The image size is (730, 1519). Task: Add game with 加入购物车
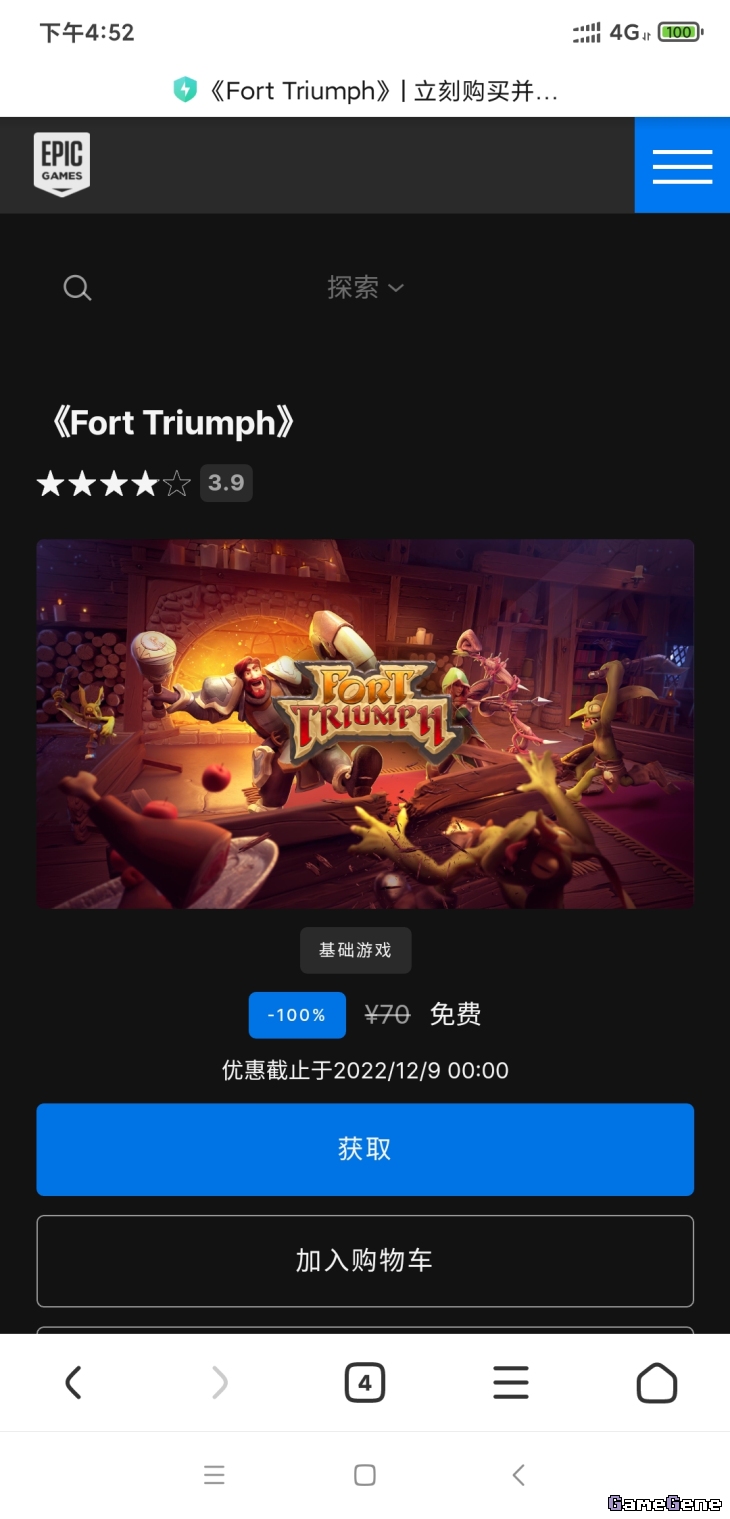[x=365, y=1260]
